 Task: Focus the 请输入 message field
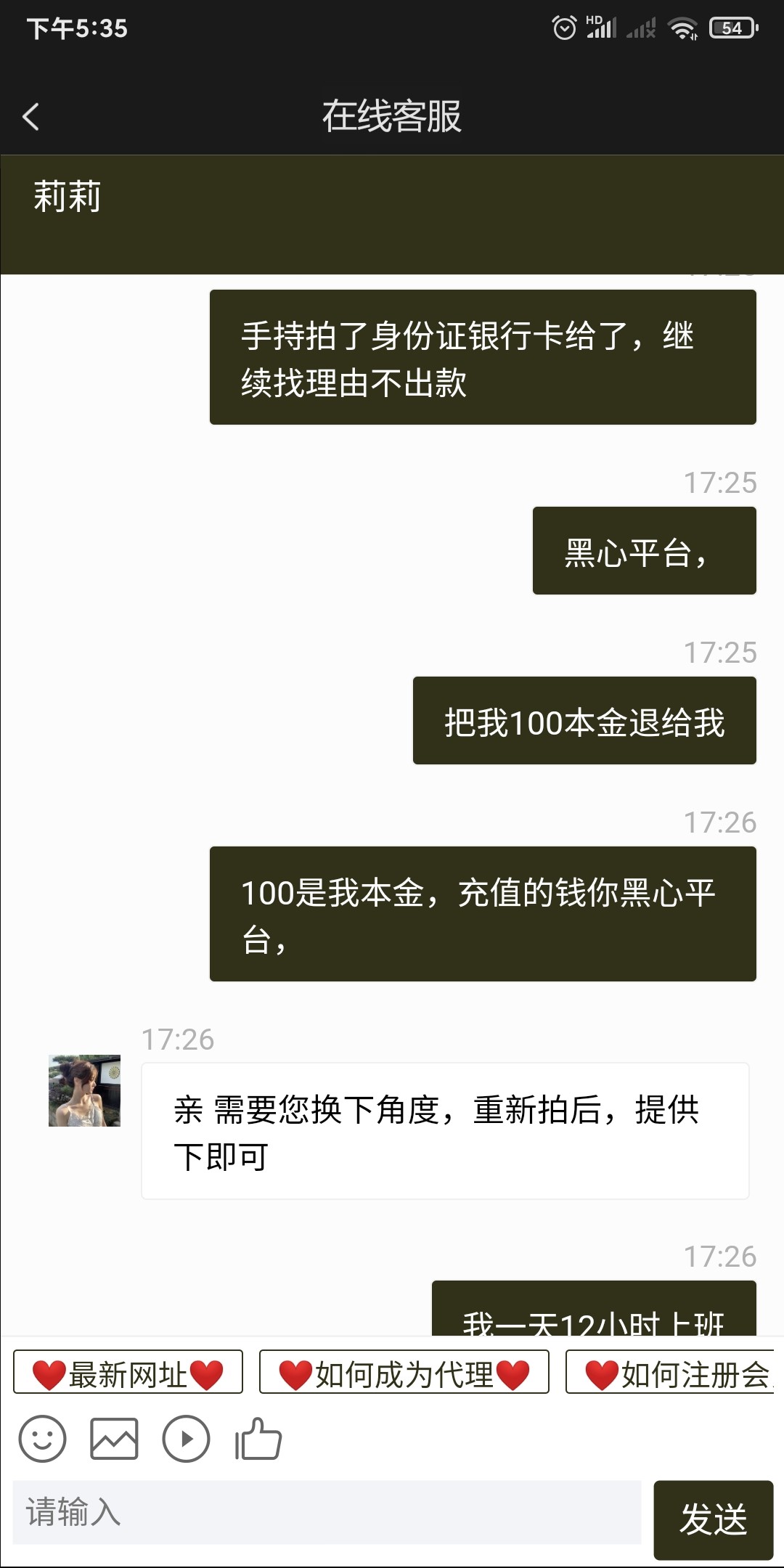tap(327, 1513)
